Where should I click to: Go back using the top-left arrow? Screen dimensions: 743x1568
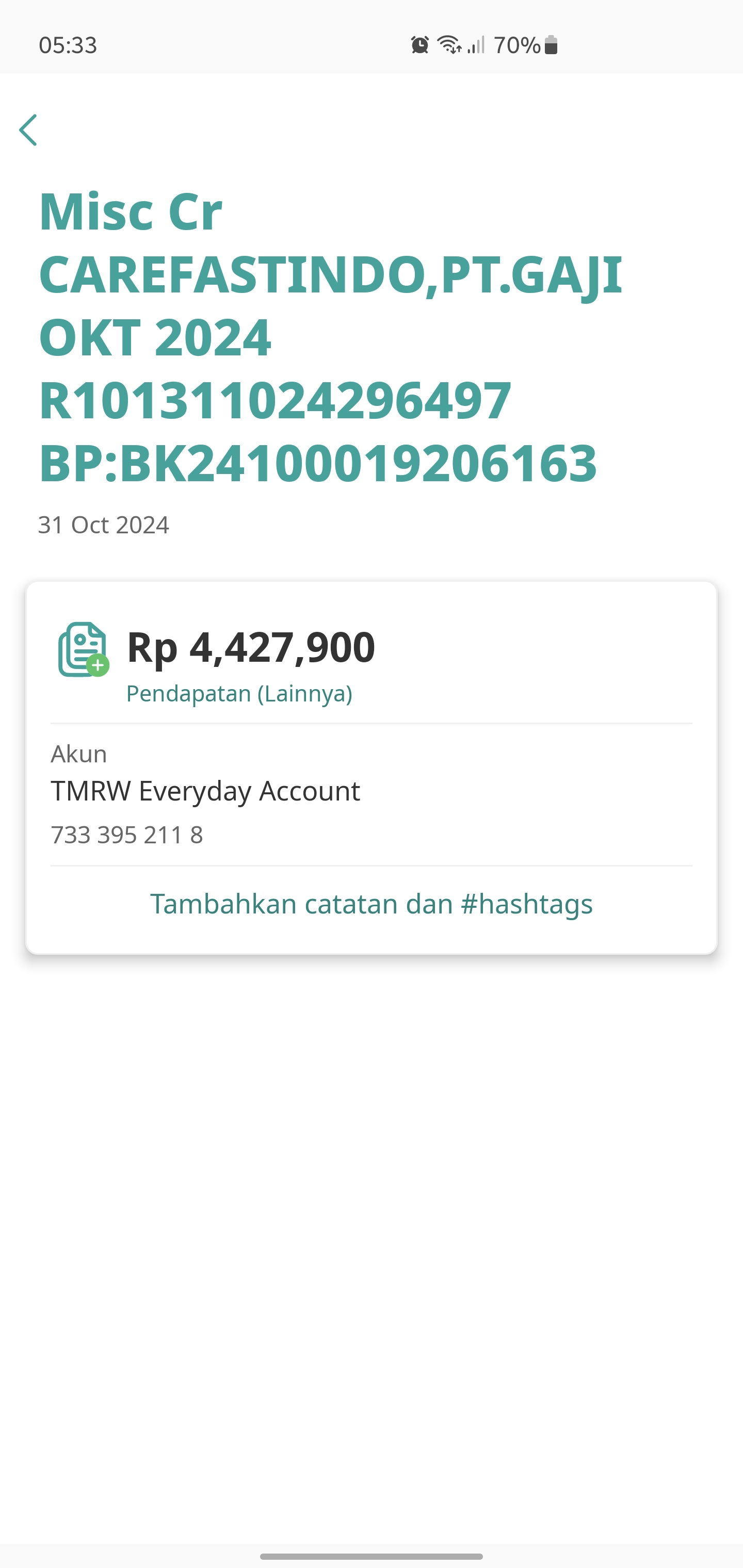coord(28,130)
